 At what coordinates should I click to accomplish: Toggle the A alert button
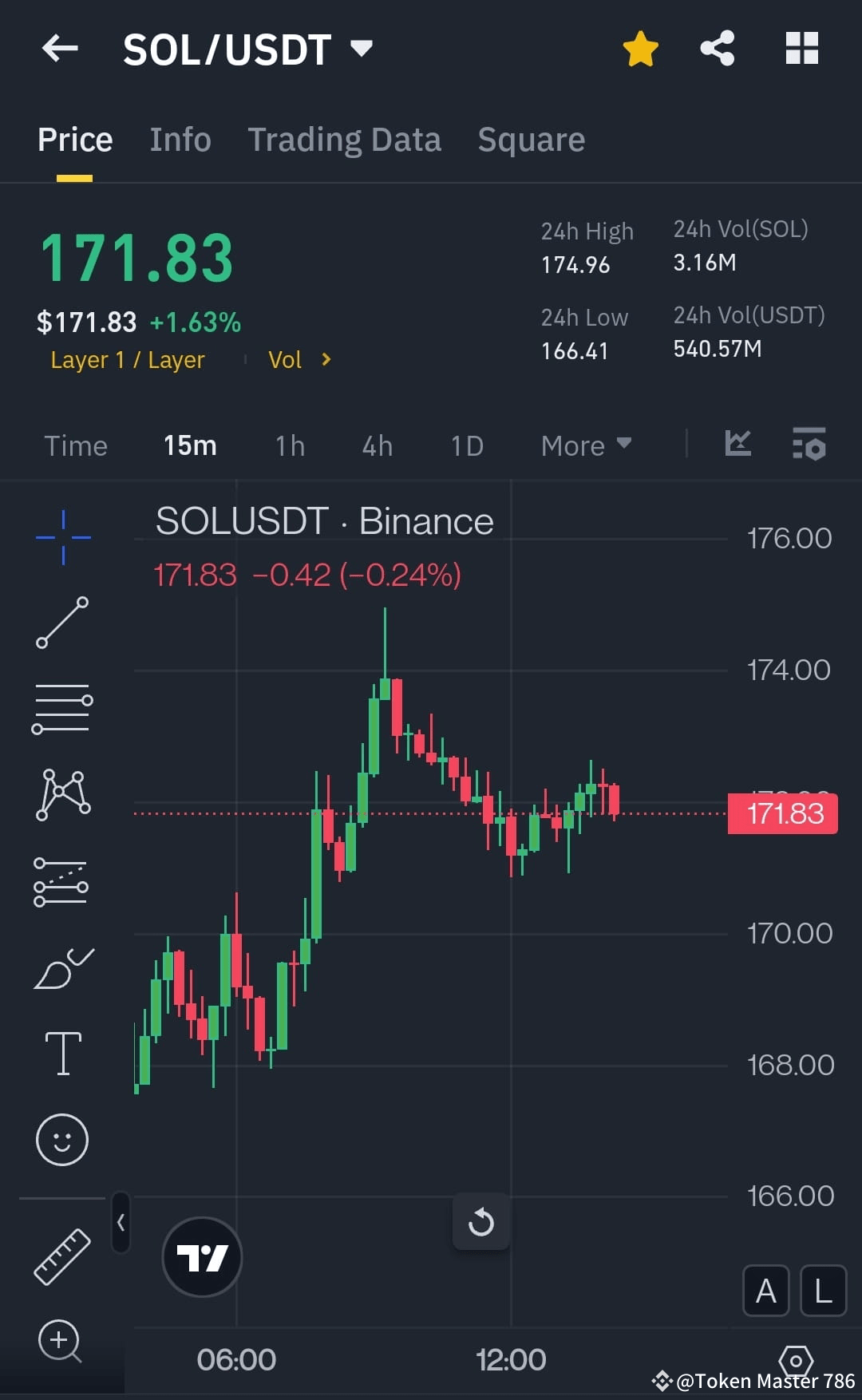pyautogui.click(x=765, y=1291)
